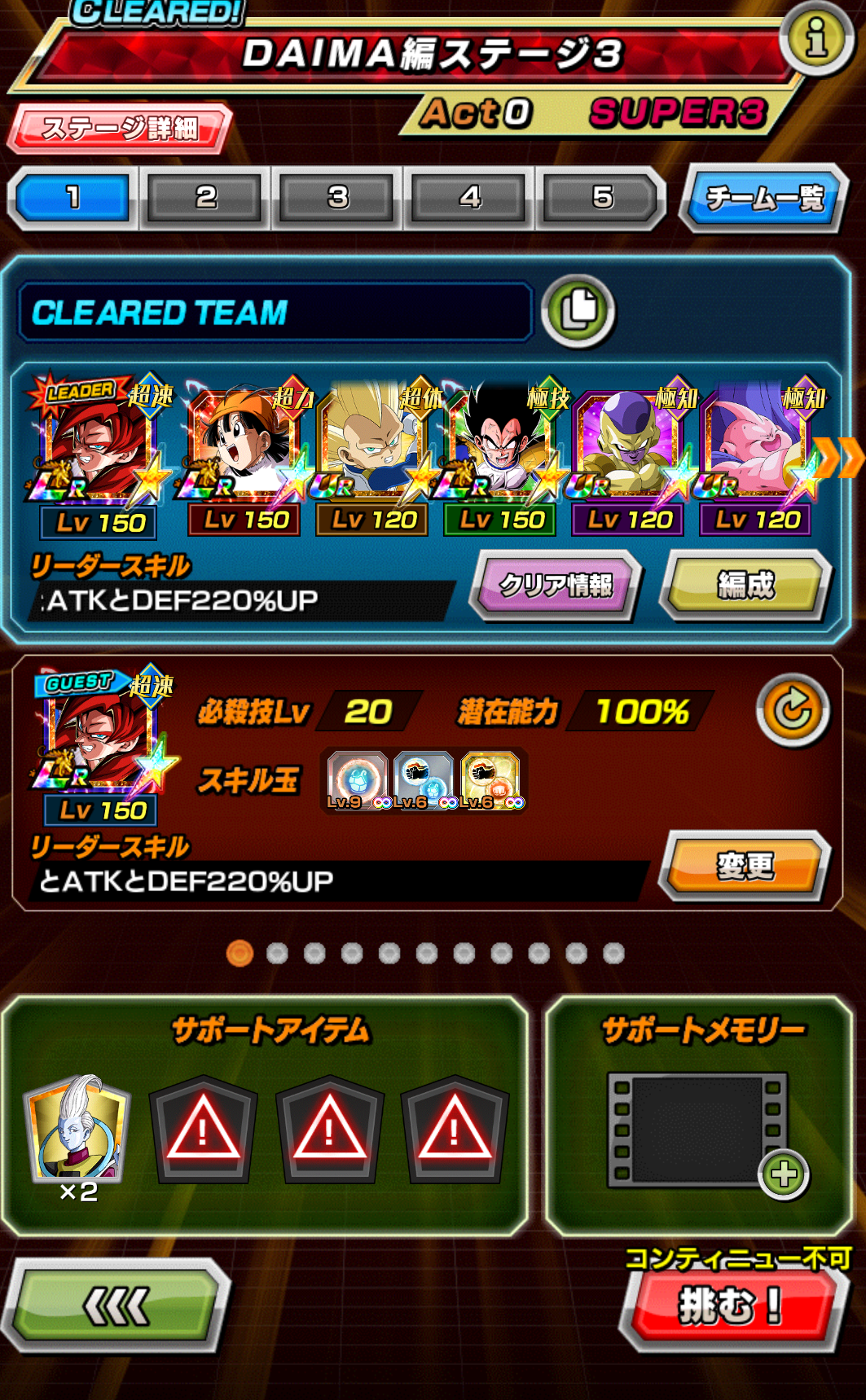
Task: Select the leader character in cleared team
Action: [98, 456]
